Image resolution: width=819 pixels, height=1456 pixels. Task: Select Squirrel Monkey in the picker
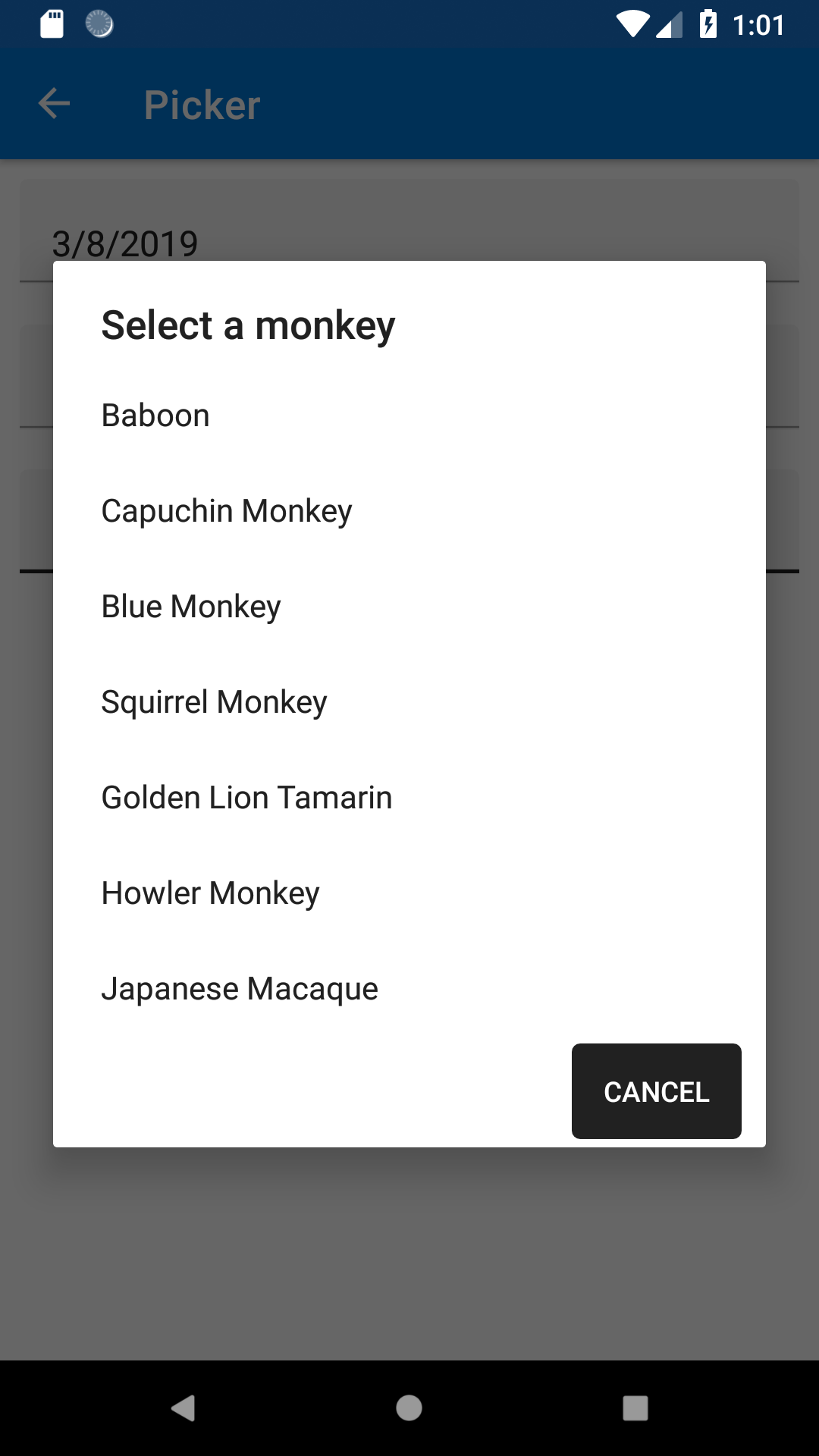pos(213,701)
